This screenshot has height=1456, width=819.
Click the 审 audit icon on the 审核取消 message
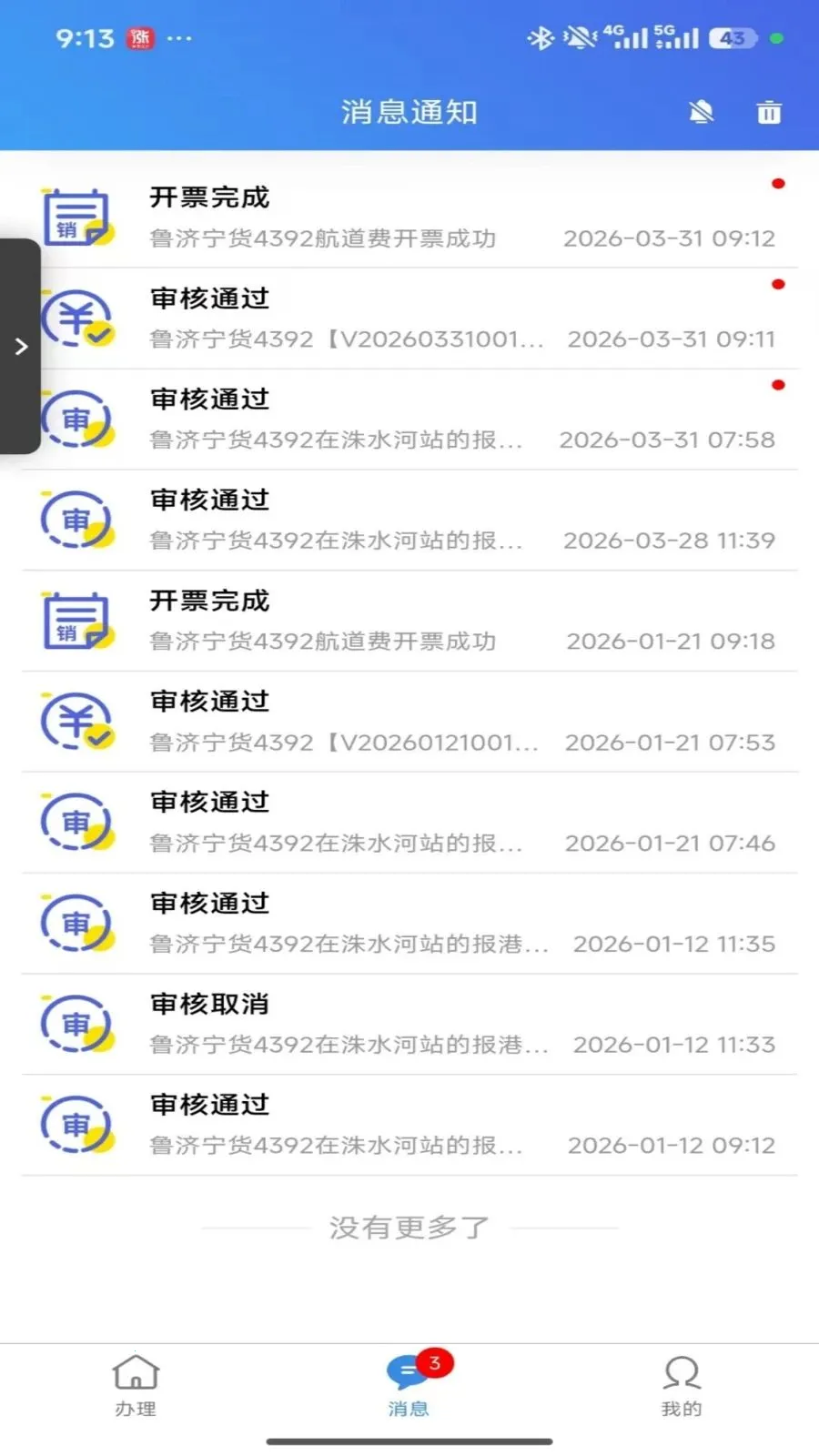tap(78, 1024)
